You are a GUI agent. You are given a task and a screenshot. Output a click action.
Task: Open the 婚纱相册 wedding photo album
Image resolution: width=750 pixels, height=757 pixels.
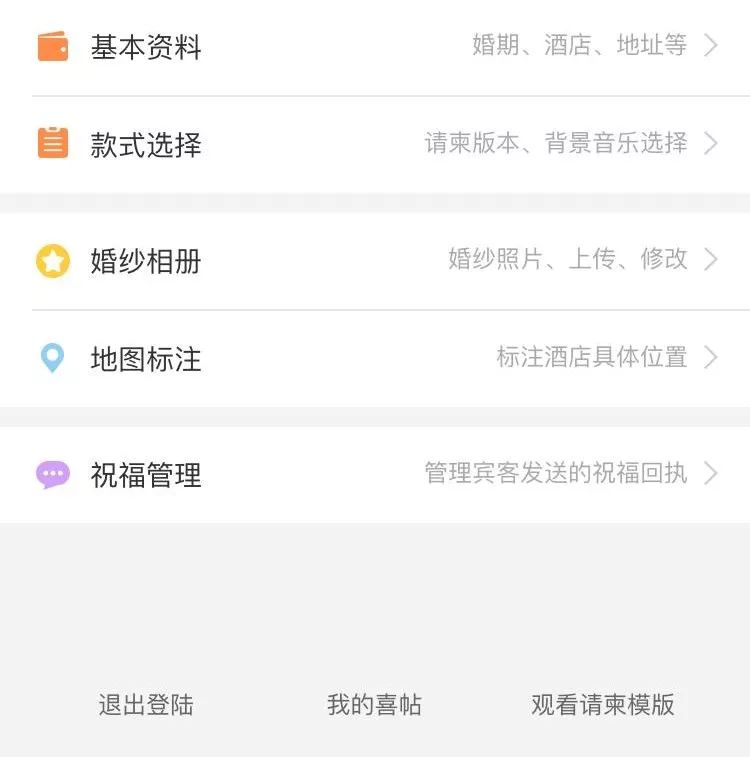(x=146, y=259)
